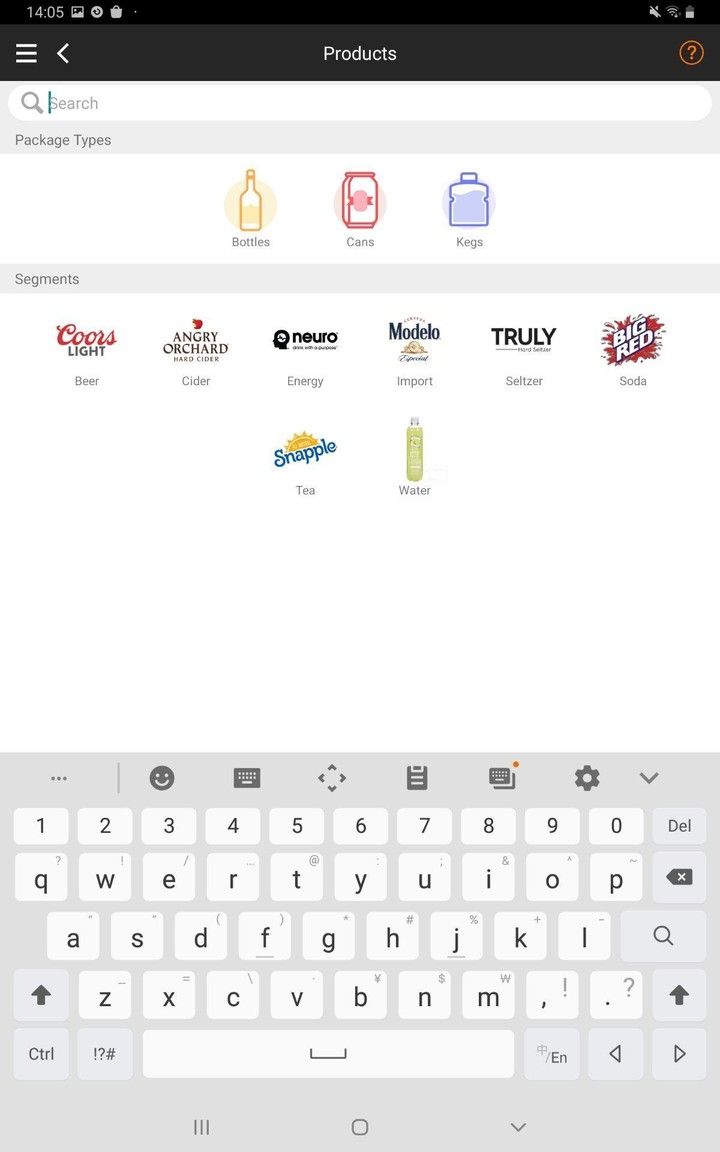Open the keyboard clipboard tool

click(x=416, y=777)
